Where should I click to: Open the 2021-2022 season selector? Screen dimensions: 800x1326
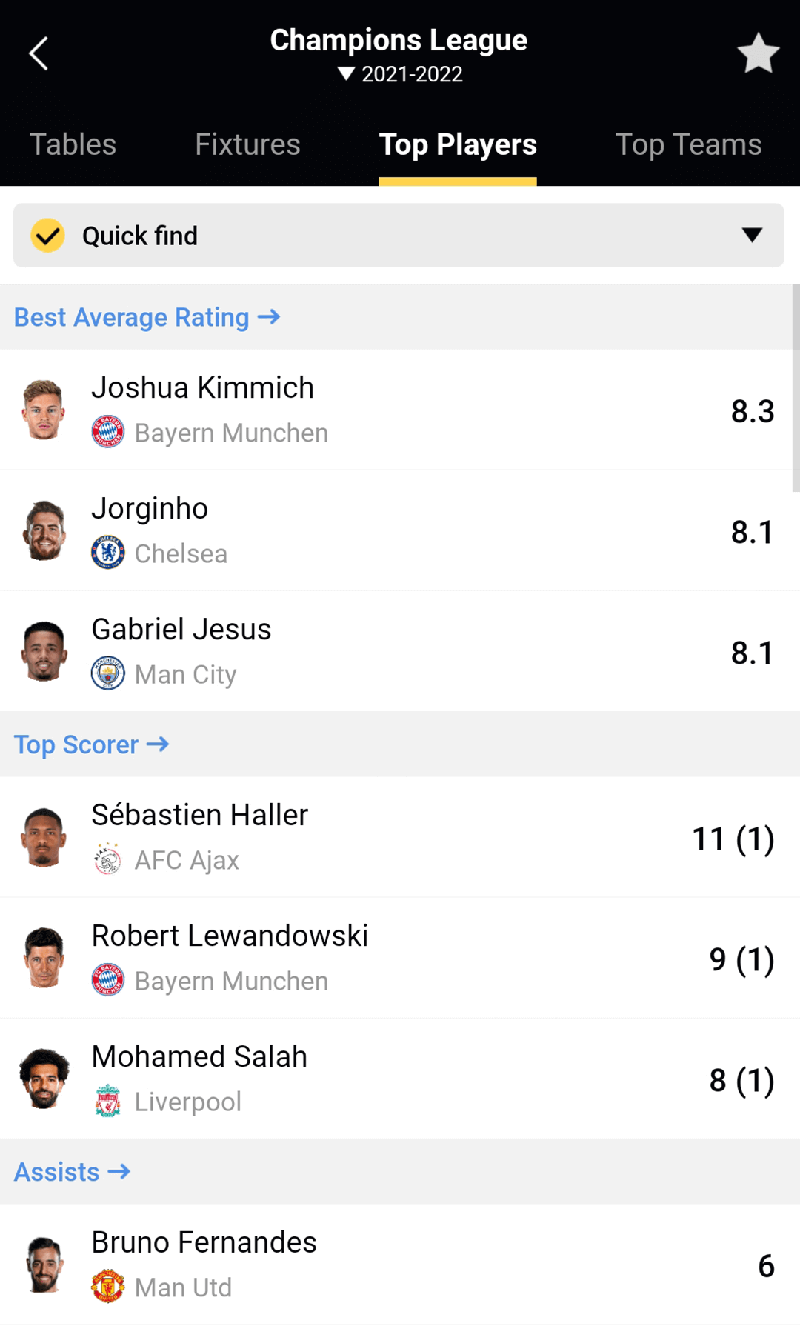coord(399,74)
